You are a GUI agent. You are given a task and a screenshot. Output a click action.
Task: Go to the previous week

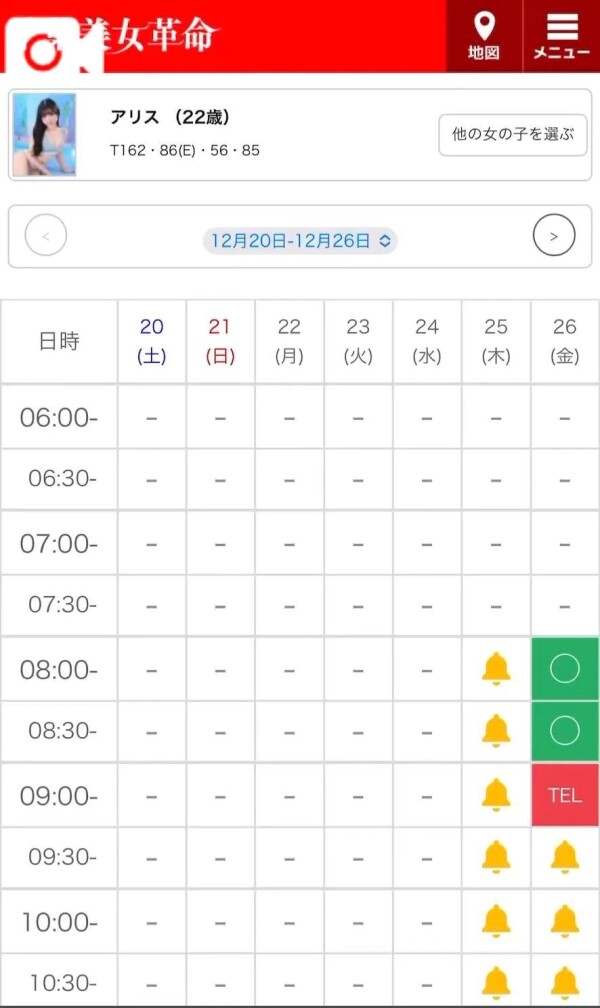45,237
